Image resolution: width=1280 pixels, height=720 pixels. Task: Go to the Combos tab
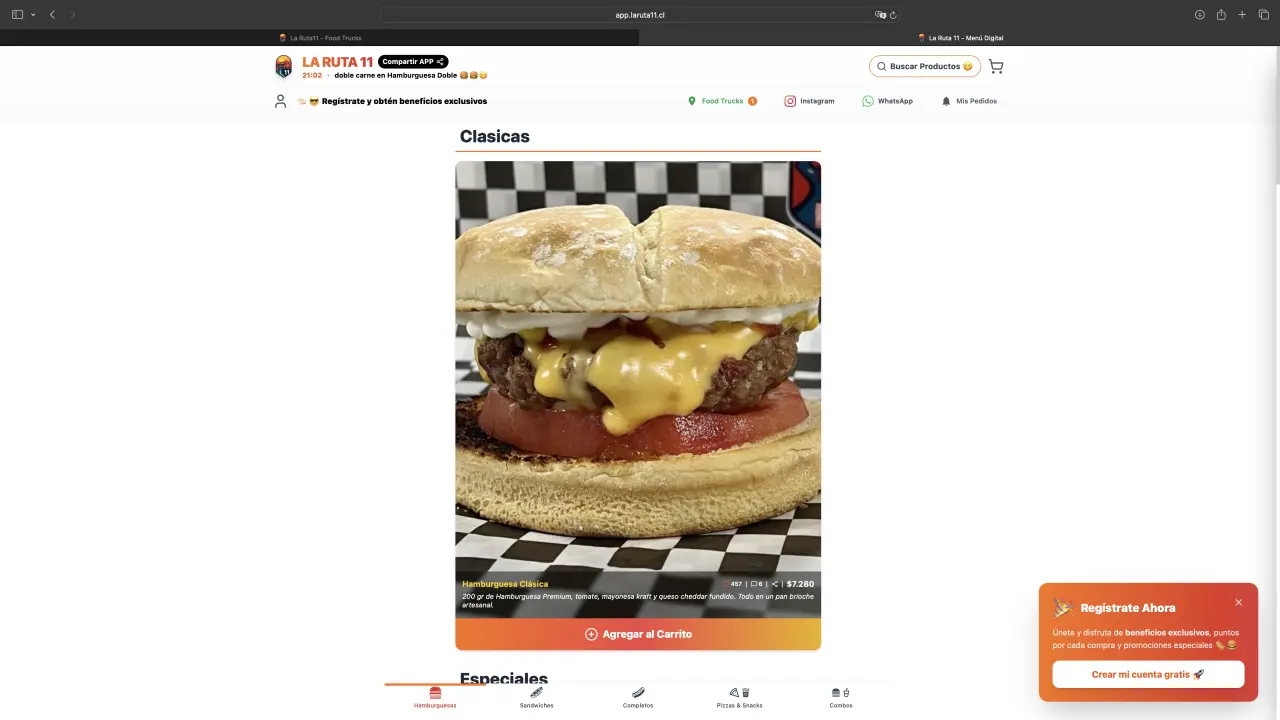click(841, 697)
